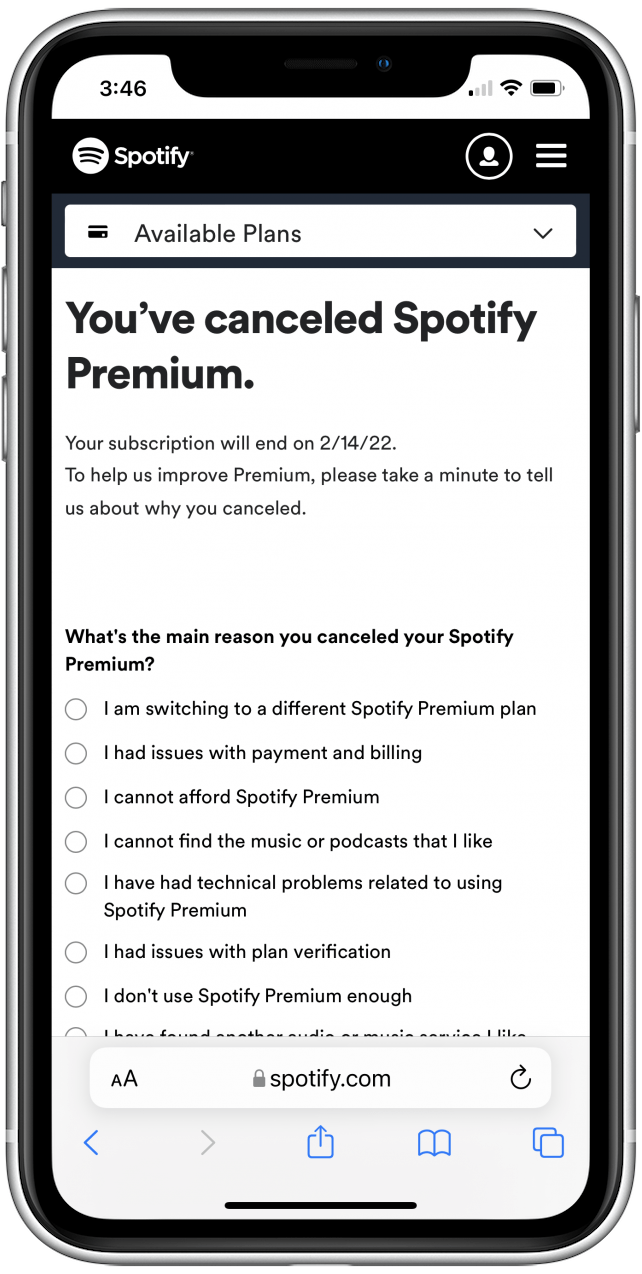Open the hamburger menu

551,156
